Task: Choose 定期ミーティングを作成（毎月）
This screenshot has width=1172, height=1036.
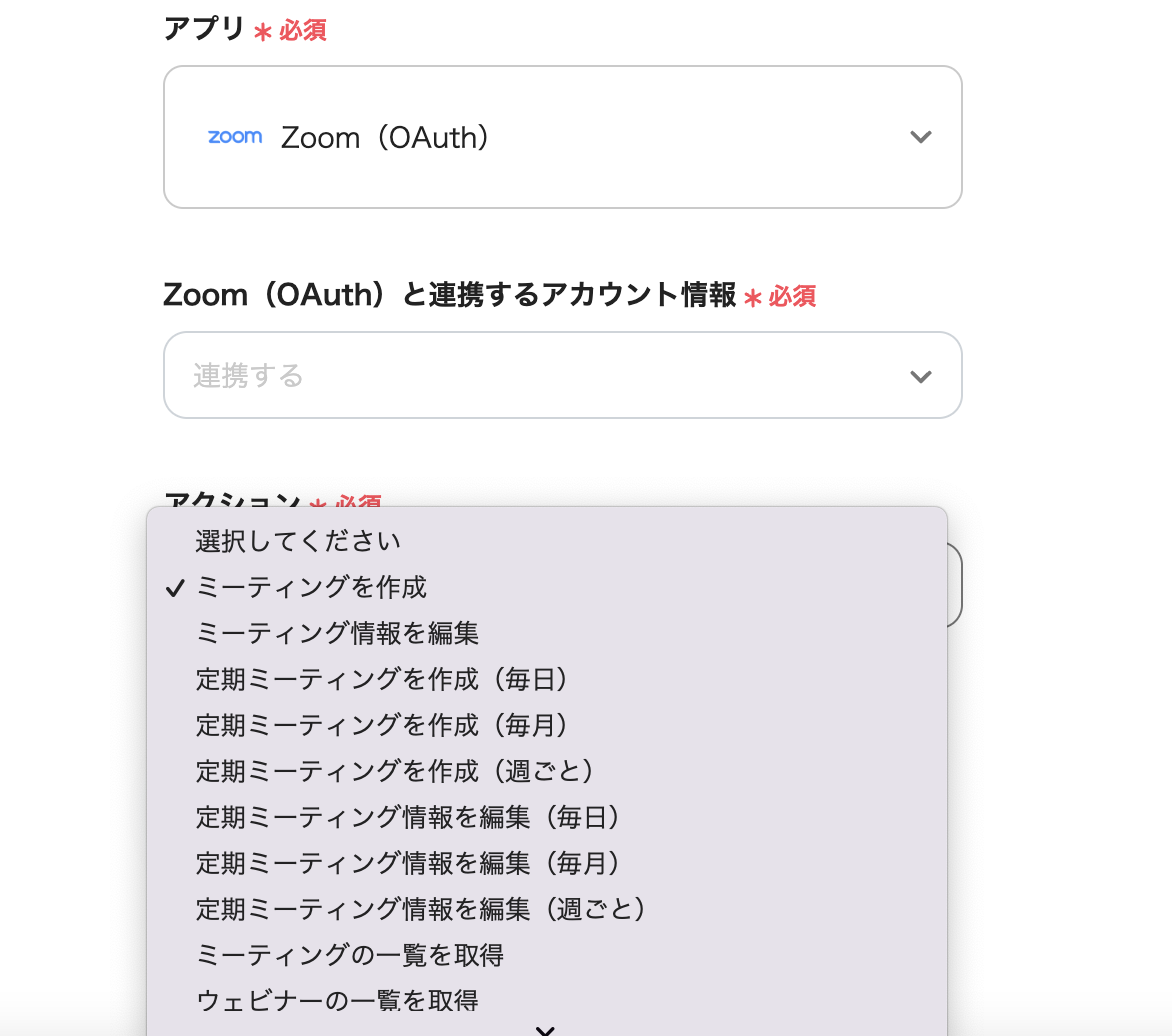Action: point(384,725)
